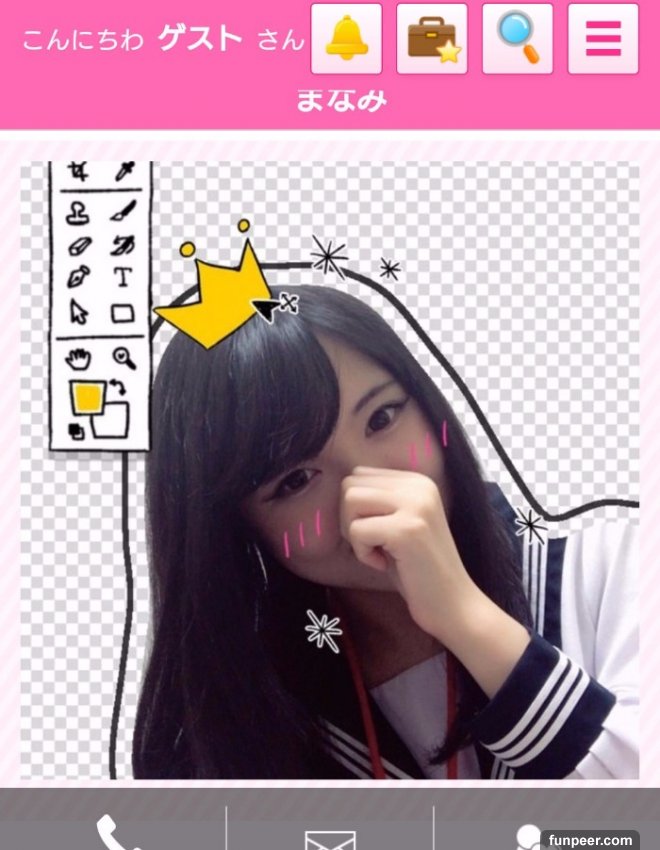Open まなみ's profile photo
The width and height of the screenshot is (660, 850).
[x=330, y=470]
